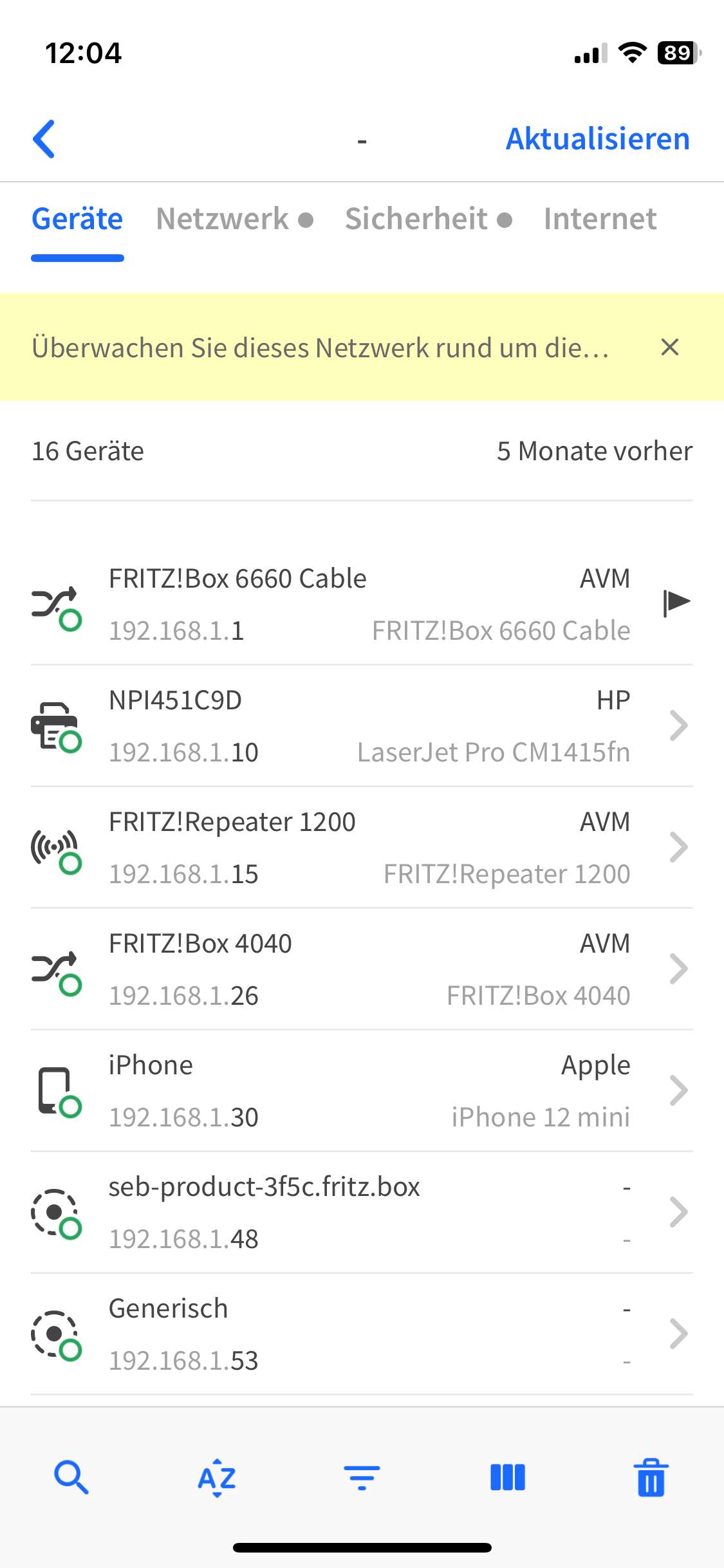Select the Internet tab

(x=600, y=219)
